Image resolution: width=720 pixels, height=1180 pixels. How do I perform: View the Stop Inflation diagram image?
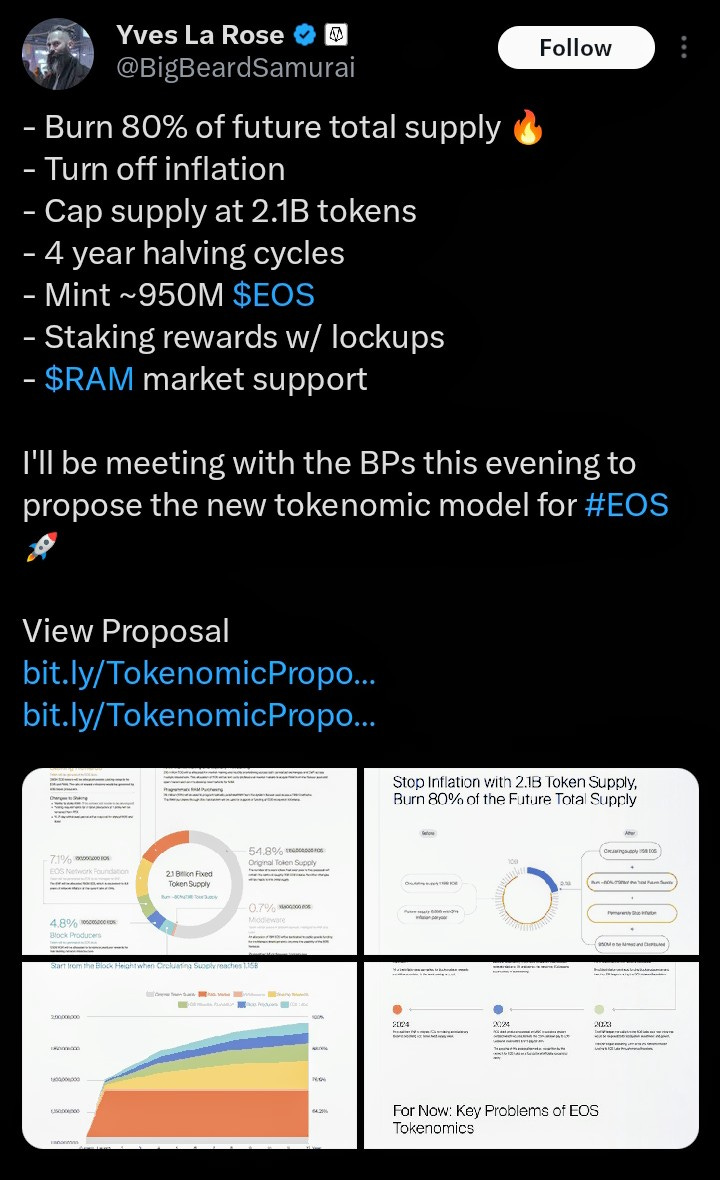point(530,861)
